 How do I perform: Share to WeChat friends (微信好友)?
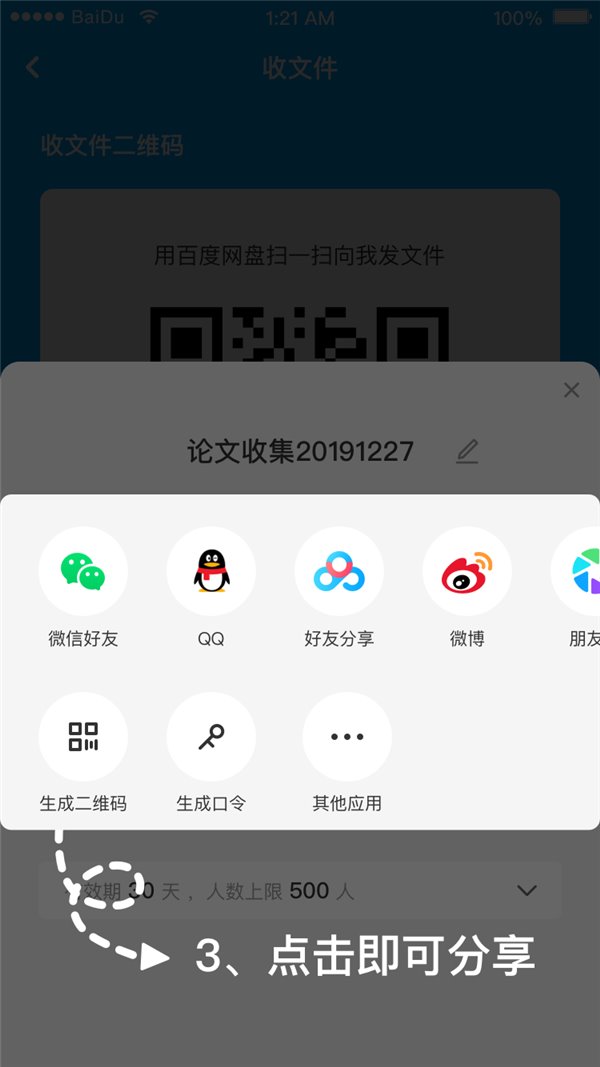[83, 572]
